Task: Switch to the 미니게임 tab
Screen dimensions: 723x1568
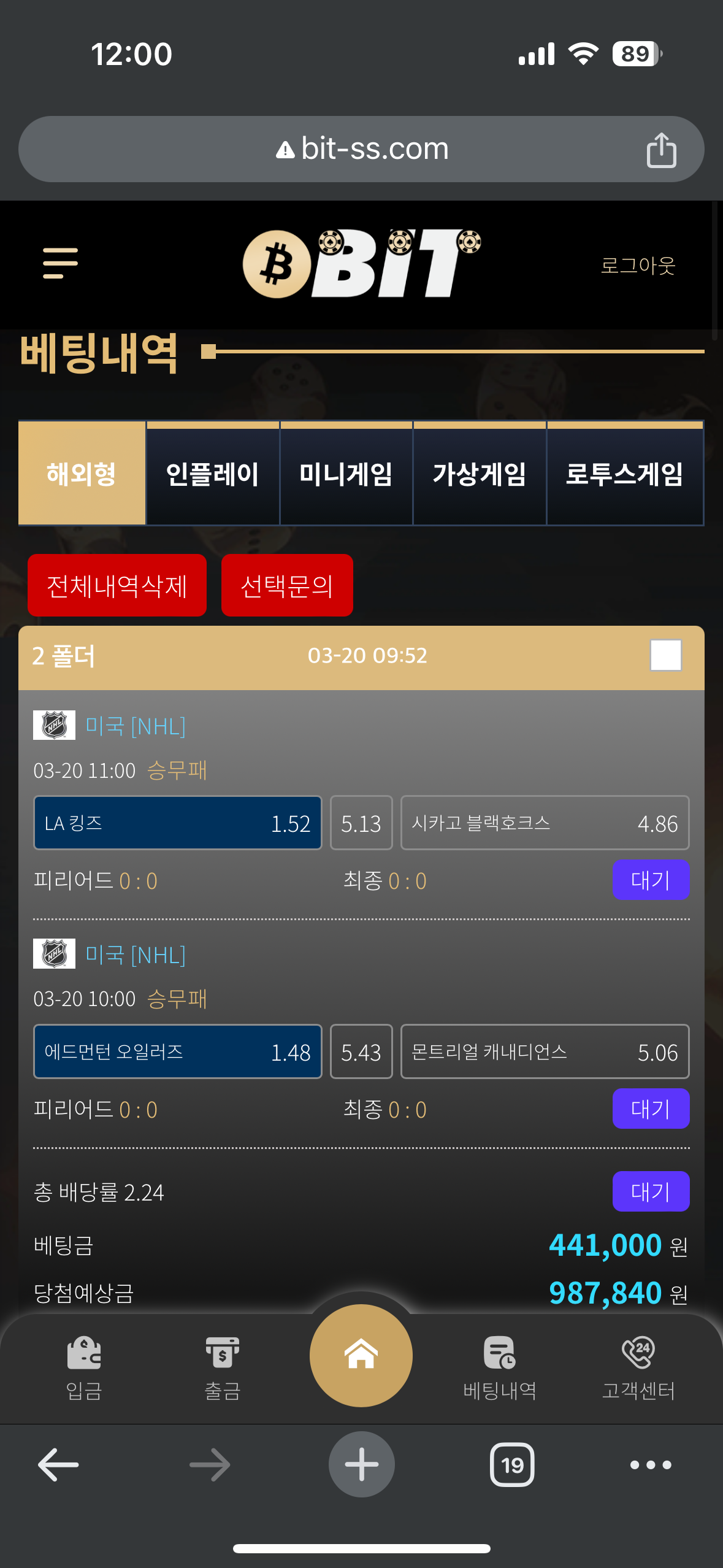Action: [346, 474]
